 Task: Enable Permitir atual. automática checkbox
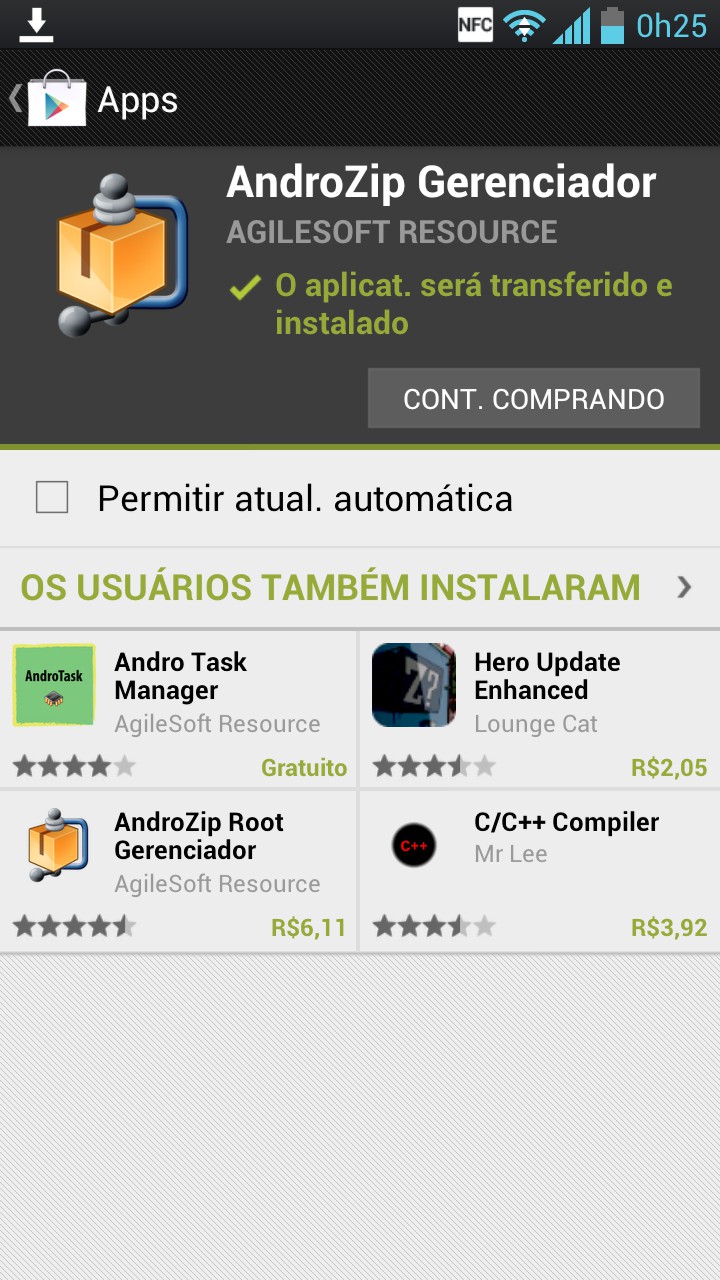[52, 497]
